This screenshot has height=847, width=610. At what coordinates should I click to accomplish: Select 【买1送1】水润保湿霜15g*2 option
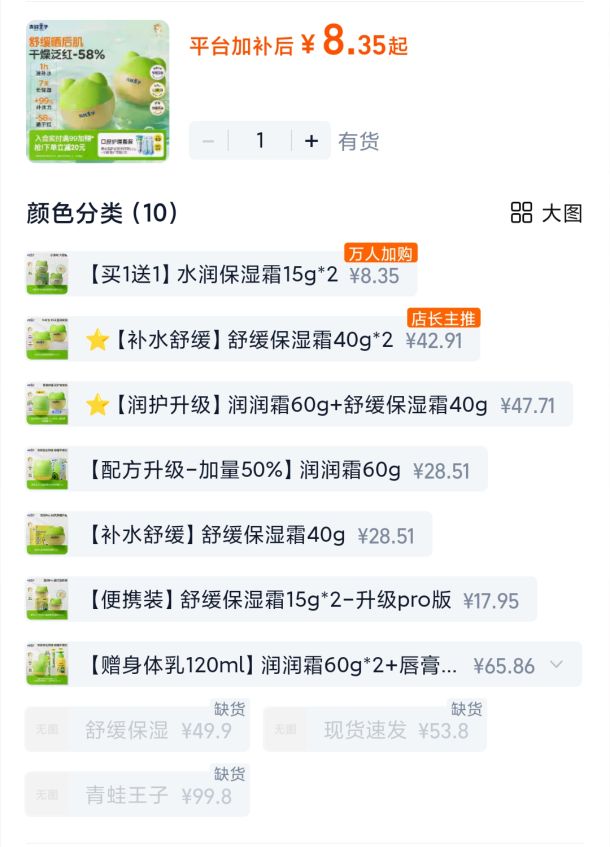click(x=222, y=274)
